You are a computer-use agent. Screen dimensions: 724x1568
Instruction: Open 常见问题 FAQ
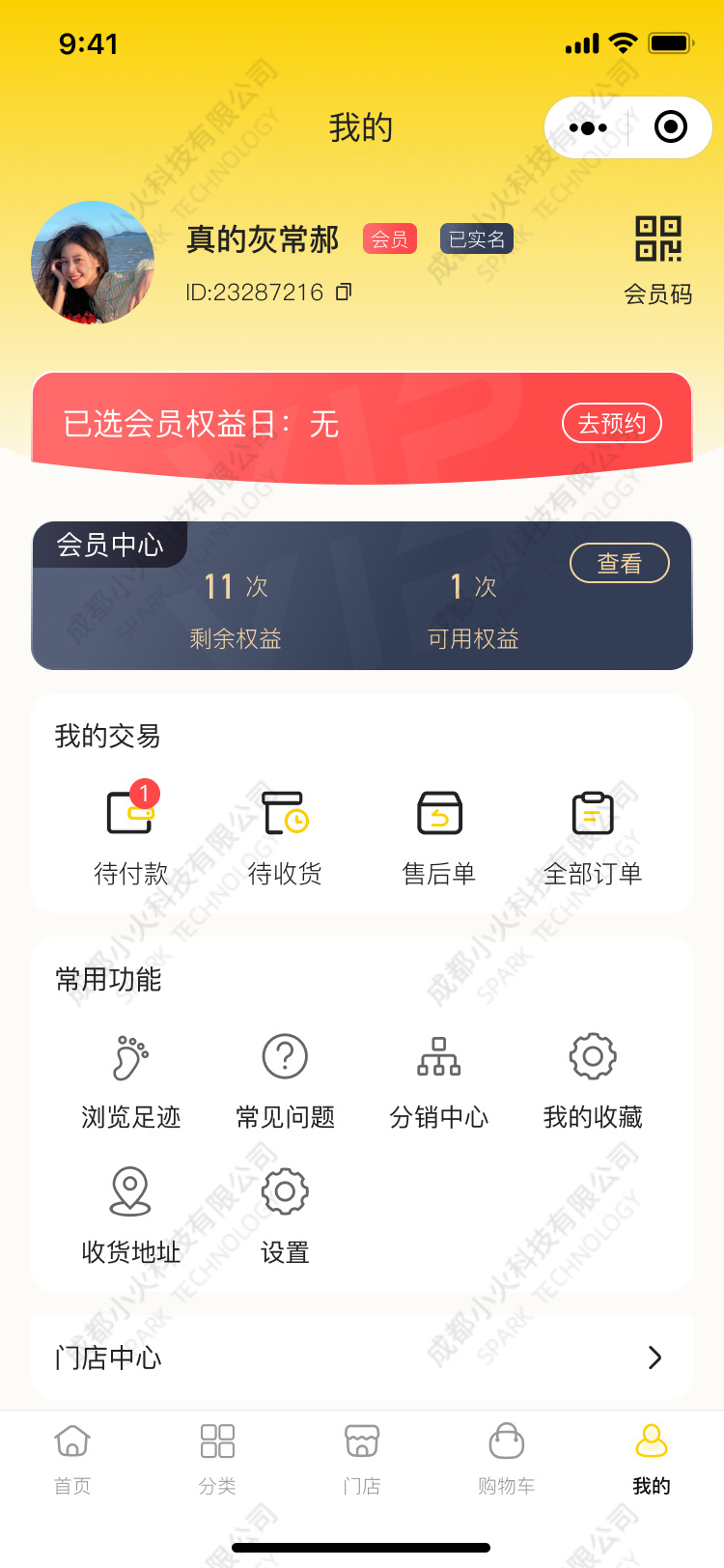285,1081
